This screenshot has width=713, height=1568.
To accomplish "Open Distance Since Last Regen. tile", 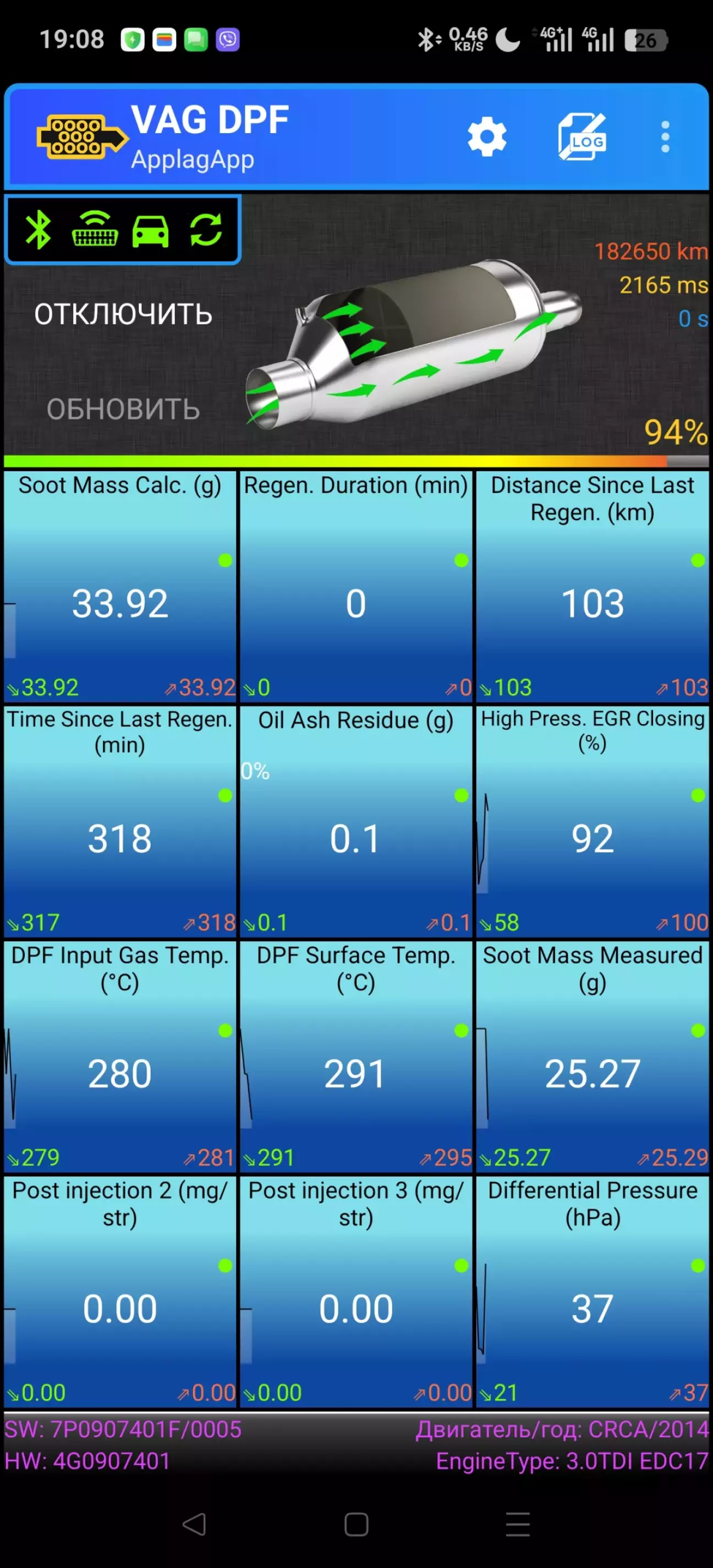I will [x=593, y=587].
